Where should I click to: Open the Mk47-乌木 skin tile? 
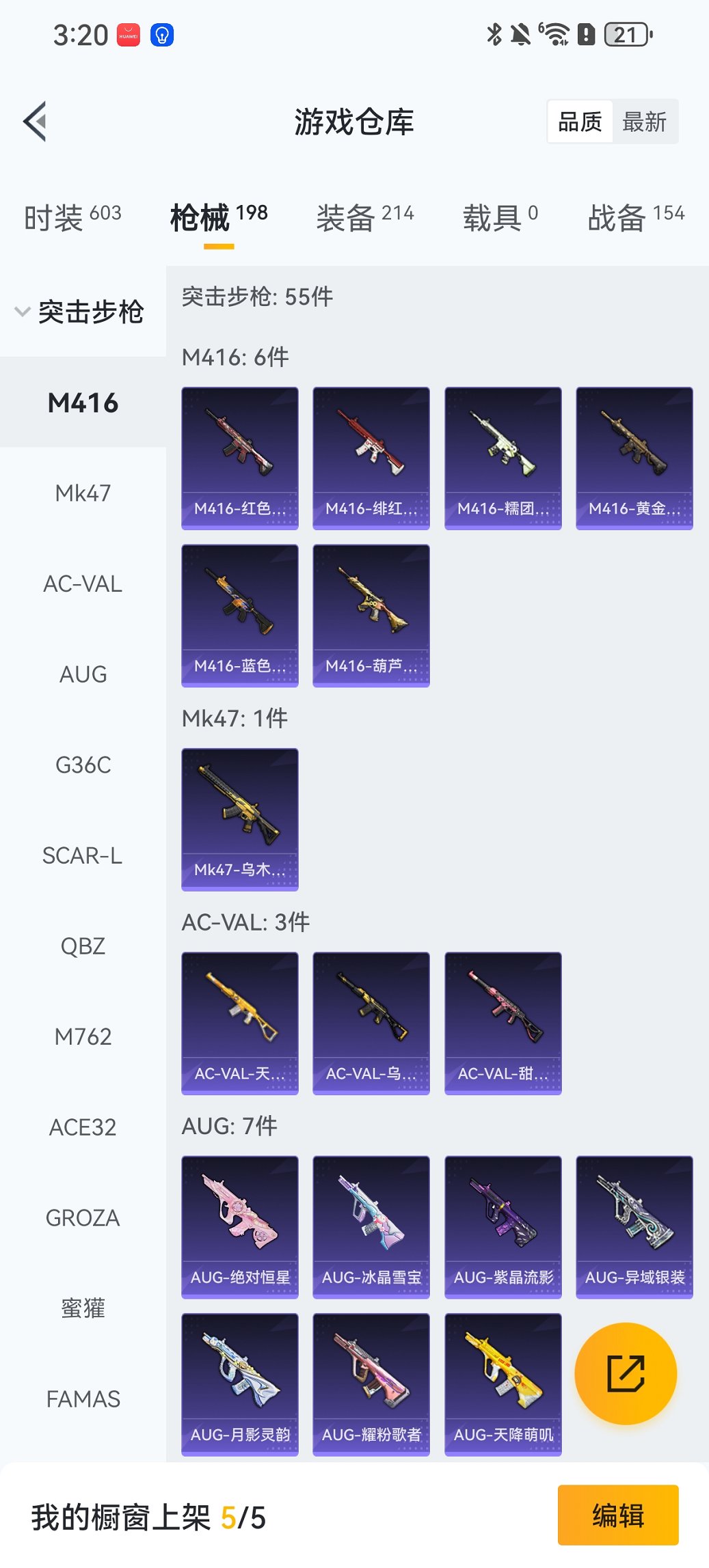(240, 819)
